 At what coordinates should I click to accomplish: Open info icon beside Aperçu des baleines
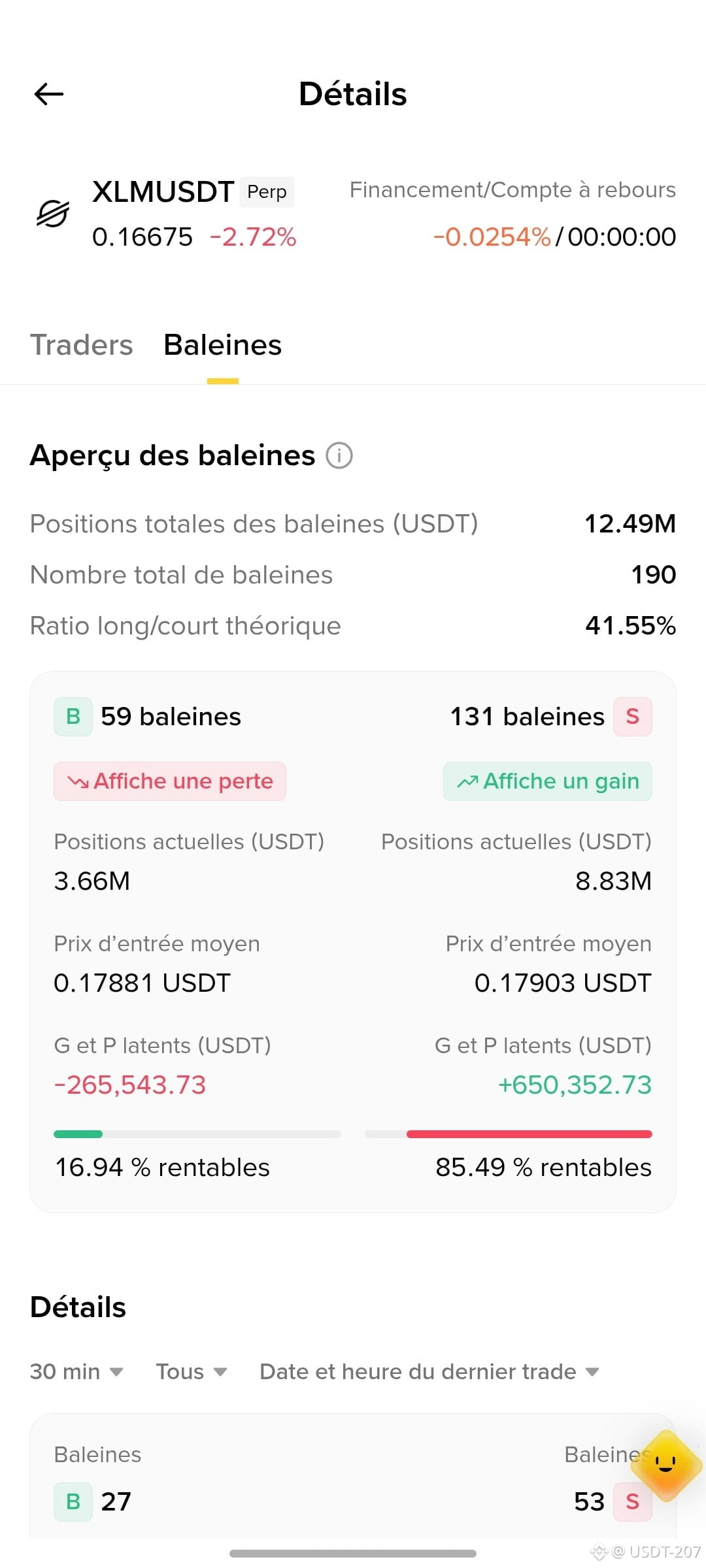click(x=339, y=455)
